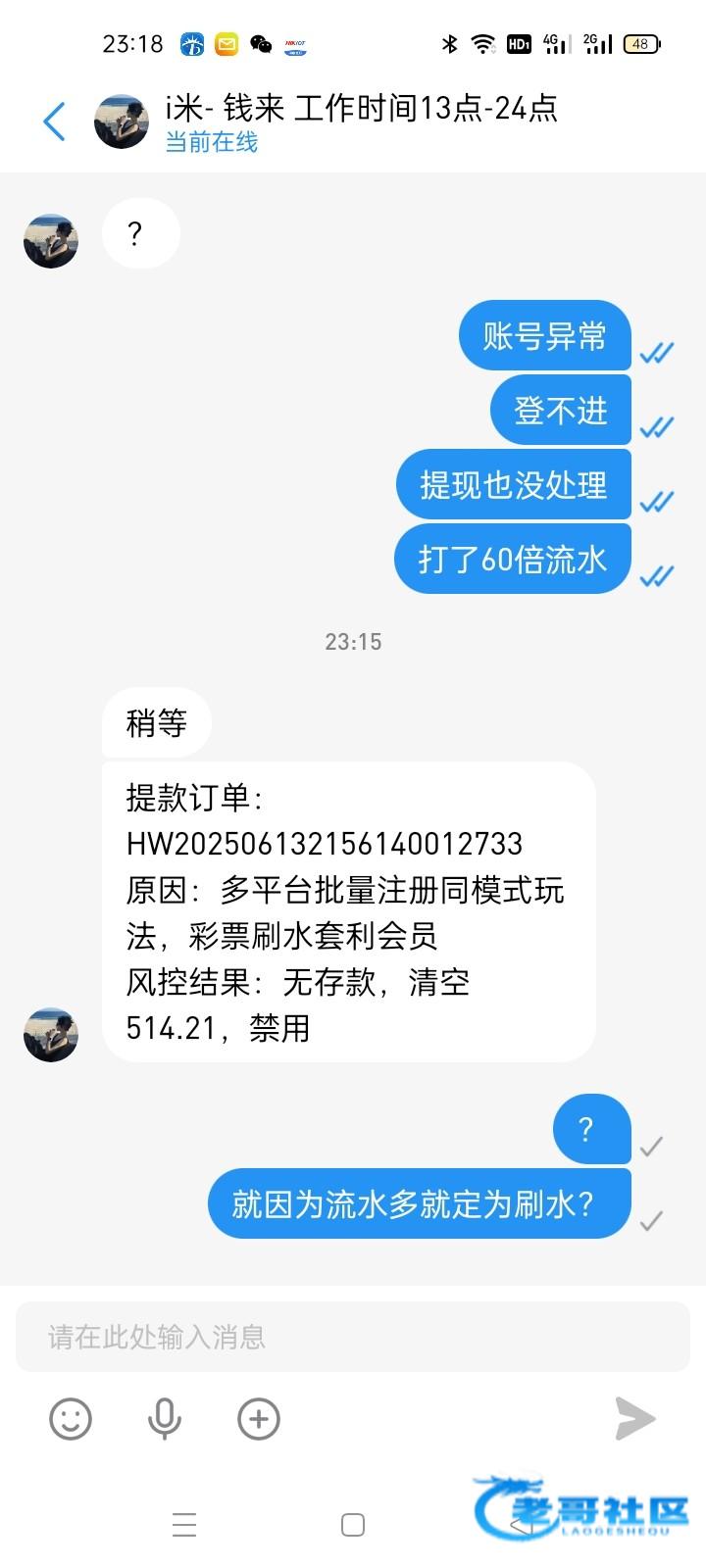The height and width of the screenshot is (1568, 706).
Task: Start voice message with microphone icon
Action: [164, 1419]
